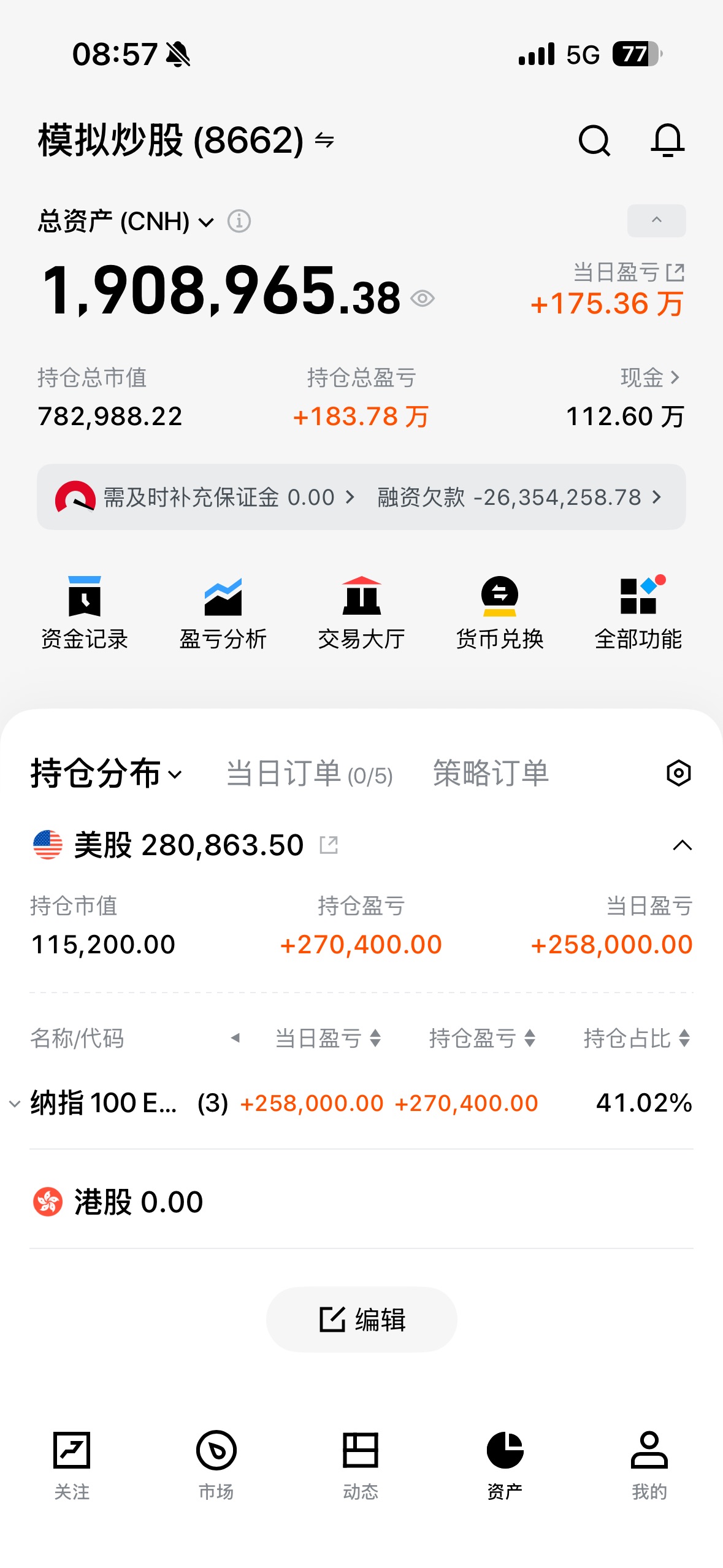Open the notifications bell
The height and width of the screenshot is (1568, 723).
[x=667, y=141]
